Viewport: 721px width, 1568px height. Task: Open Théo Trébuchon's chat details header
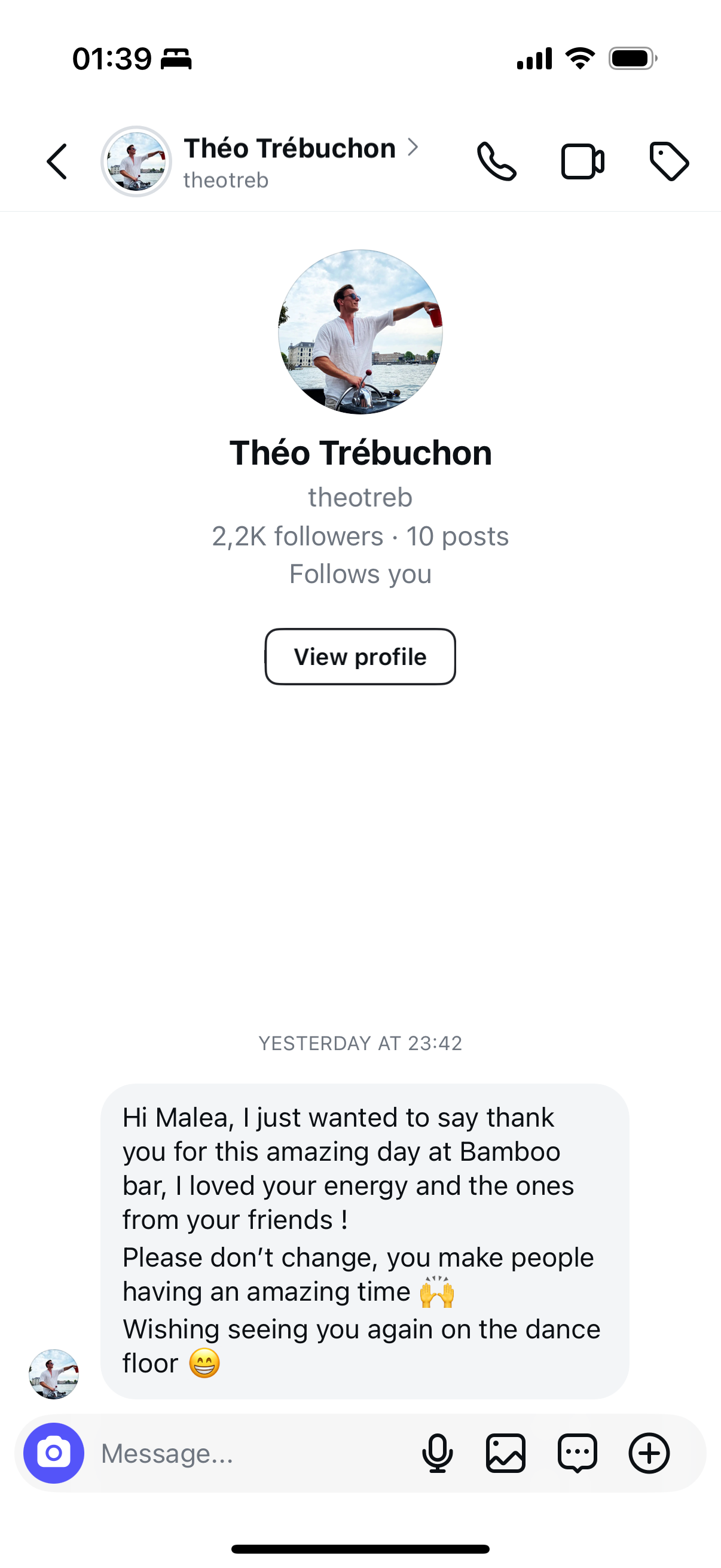pyautogui.click(x=289, y=161)
